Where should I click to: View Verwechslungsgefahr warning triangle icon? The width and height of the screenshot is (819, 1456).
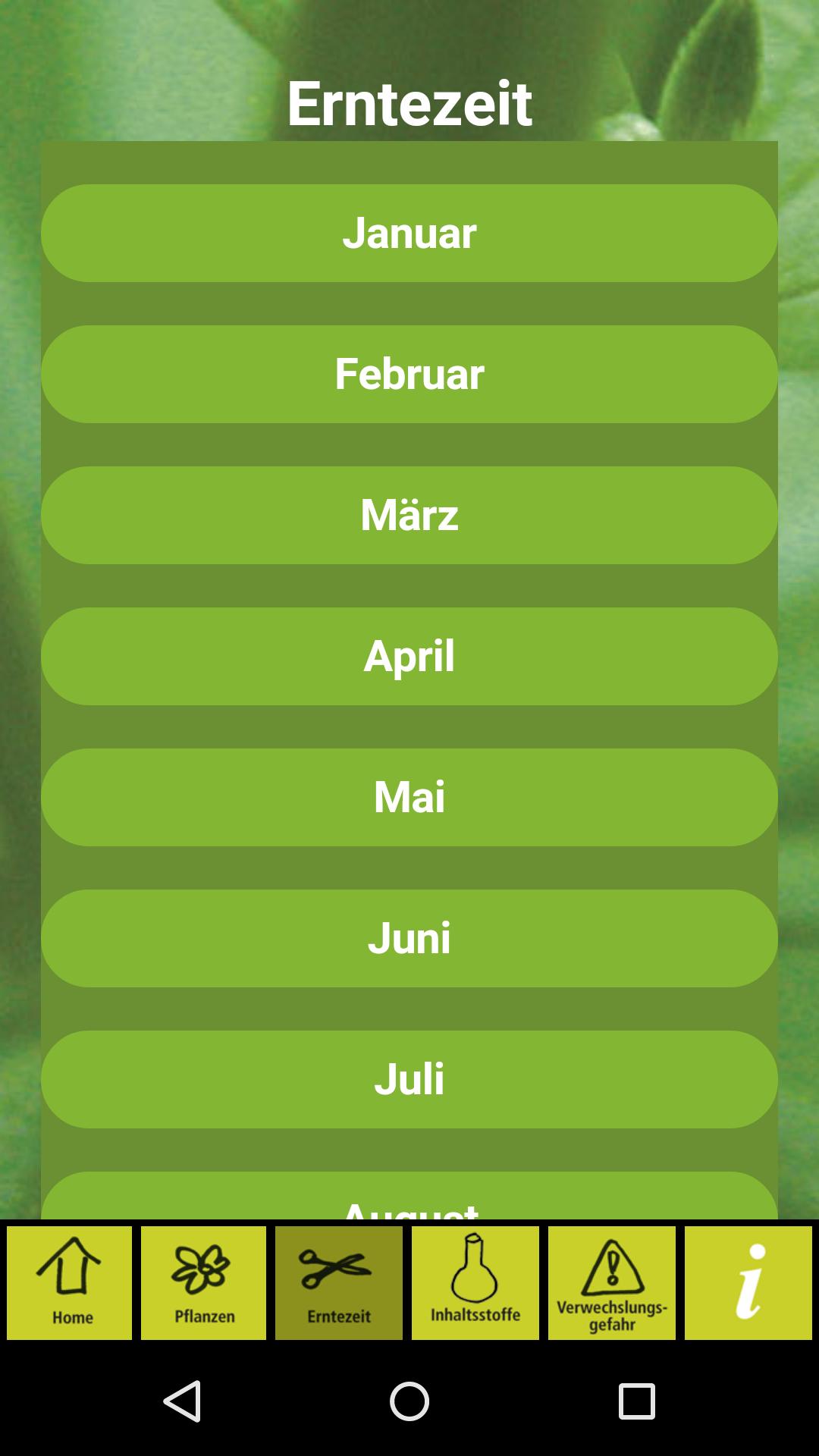click(x=612, y=1282)
